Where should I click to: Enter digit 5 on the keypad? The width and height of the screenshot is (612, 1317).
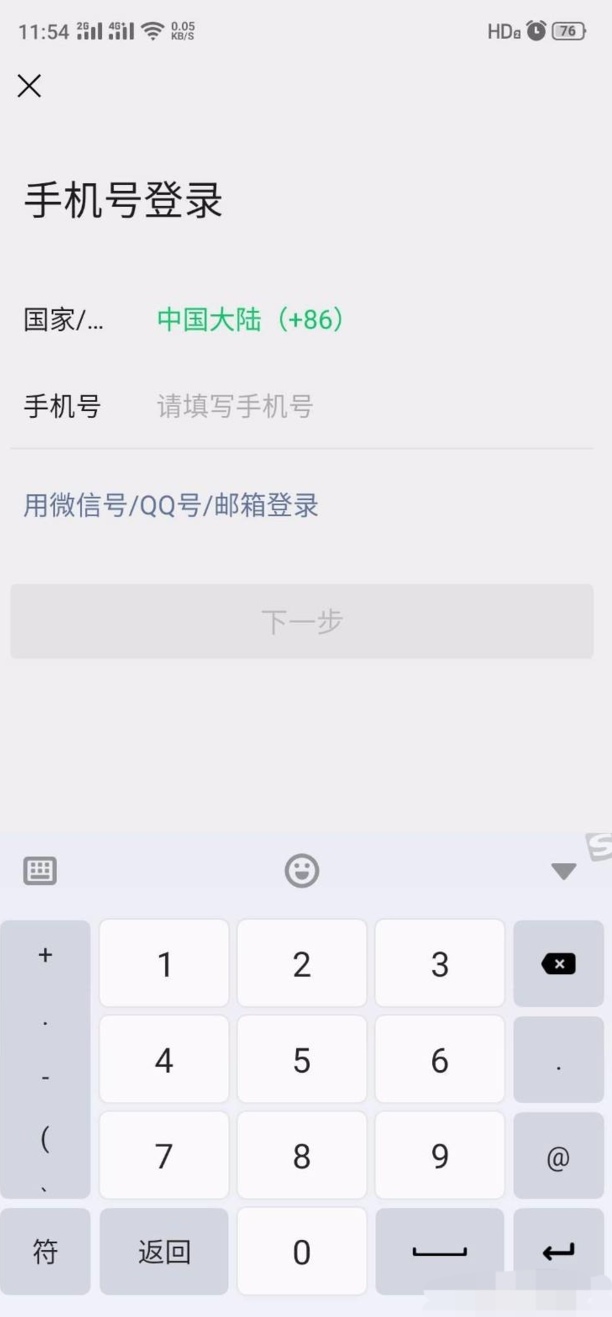click(302, 1060)
